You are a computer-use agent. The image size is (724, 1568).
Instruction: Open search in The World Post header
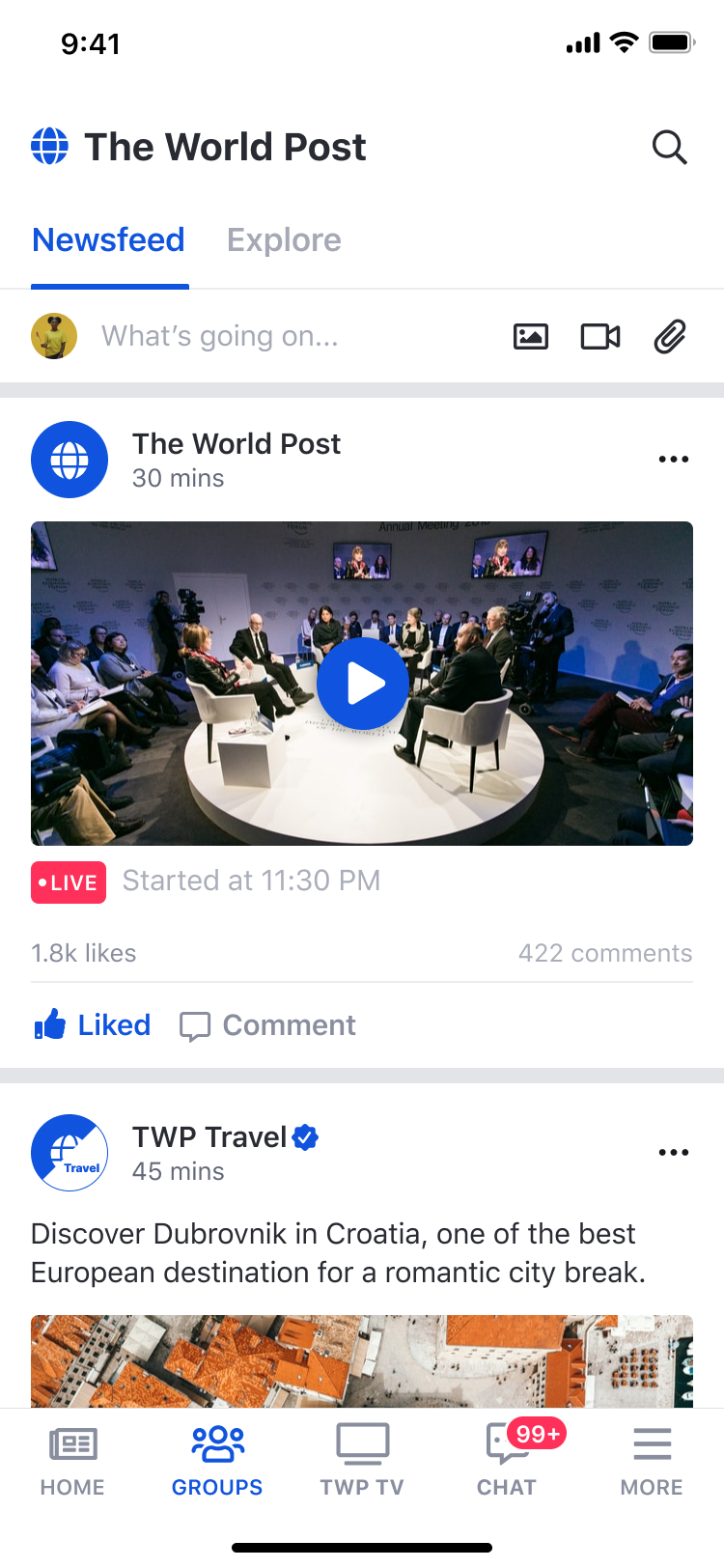point(669,148)
